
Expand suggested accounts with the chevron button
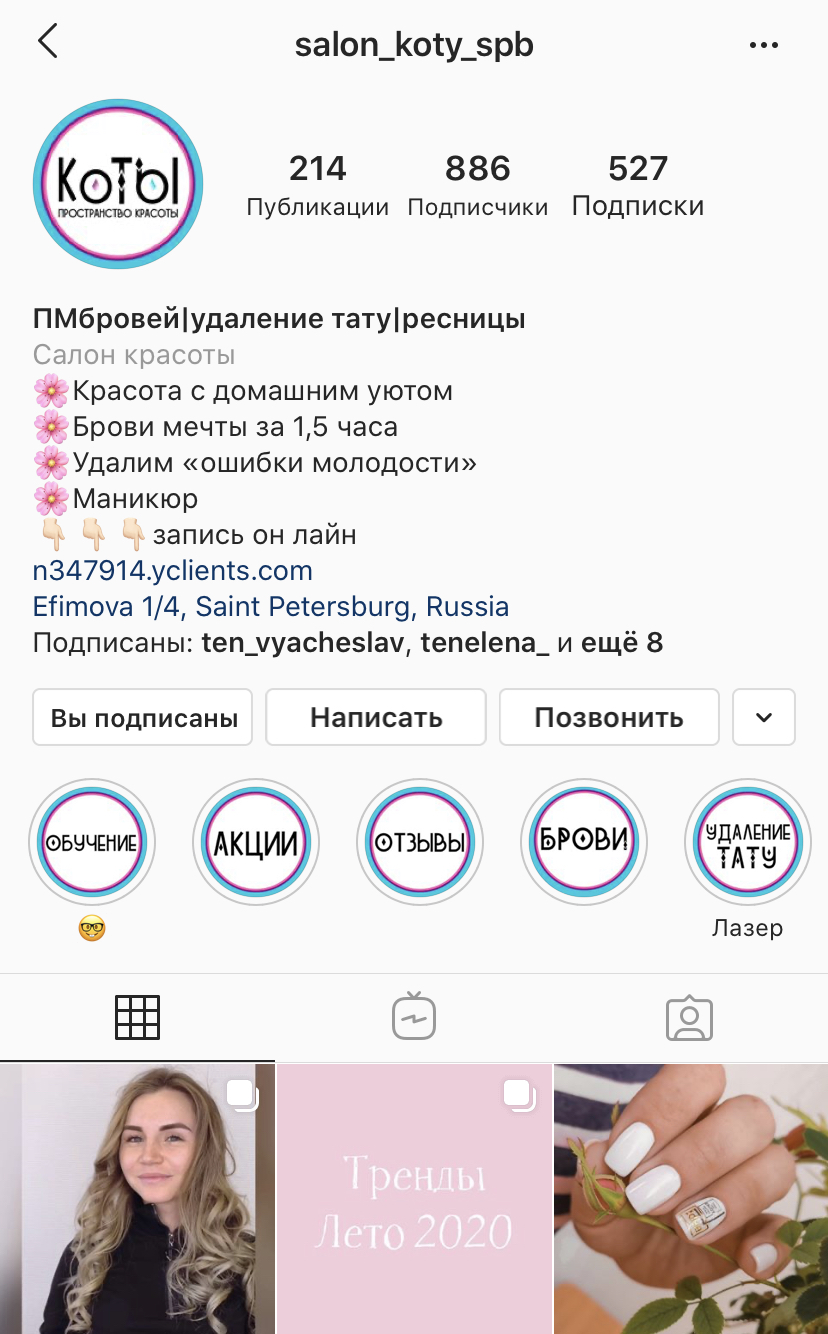(764, 717)
